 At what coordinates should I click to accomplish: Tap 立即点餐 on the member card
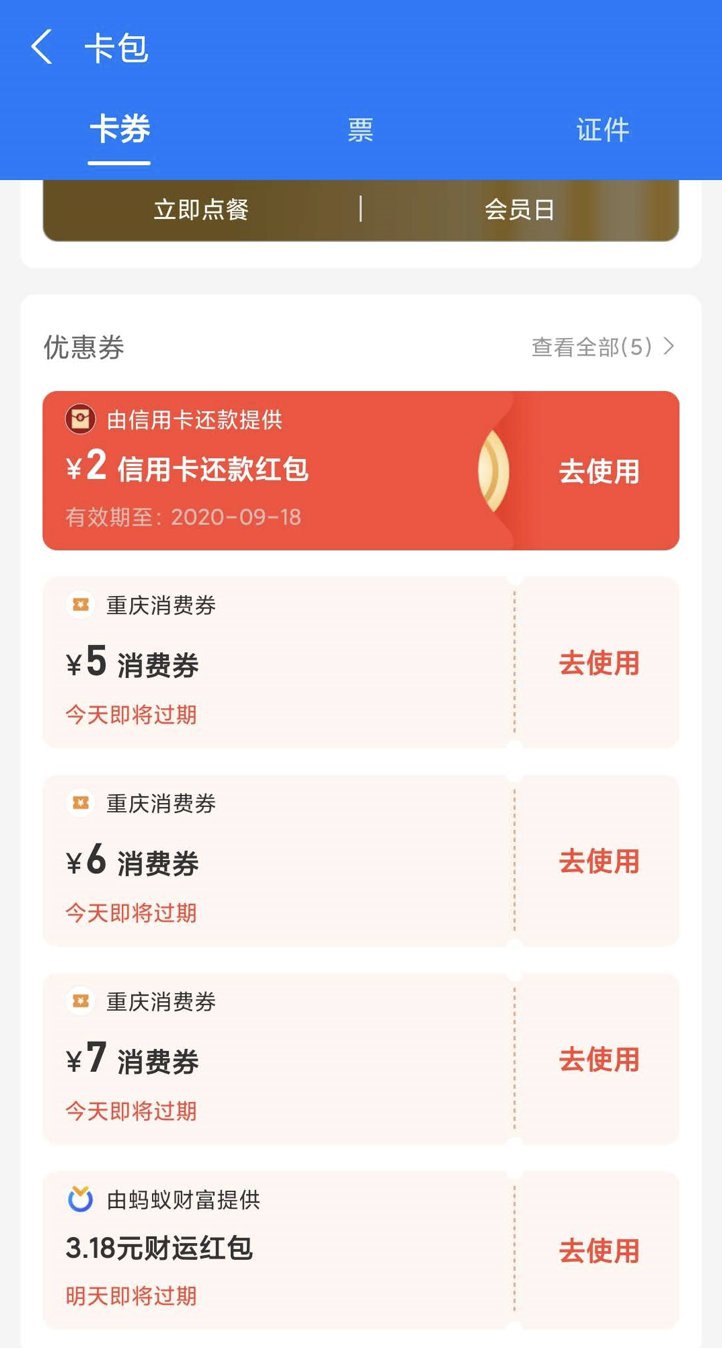[201, 210]
